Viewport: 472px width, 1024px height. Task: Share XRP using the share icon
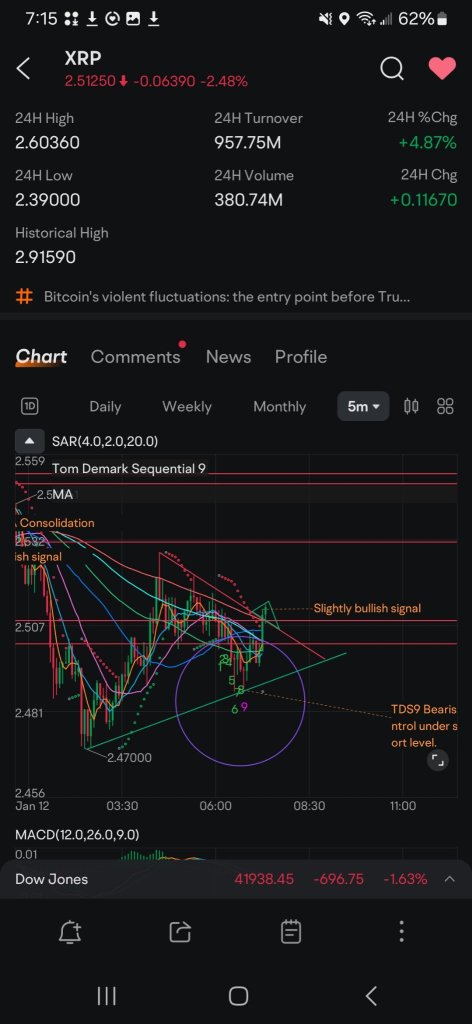180,931
